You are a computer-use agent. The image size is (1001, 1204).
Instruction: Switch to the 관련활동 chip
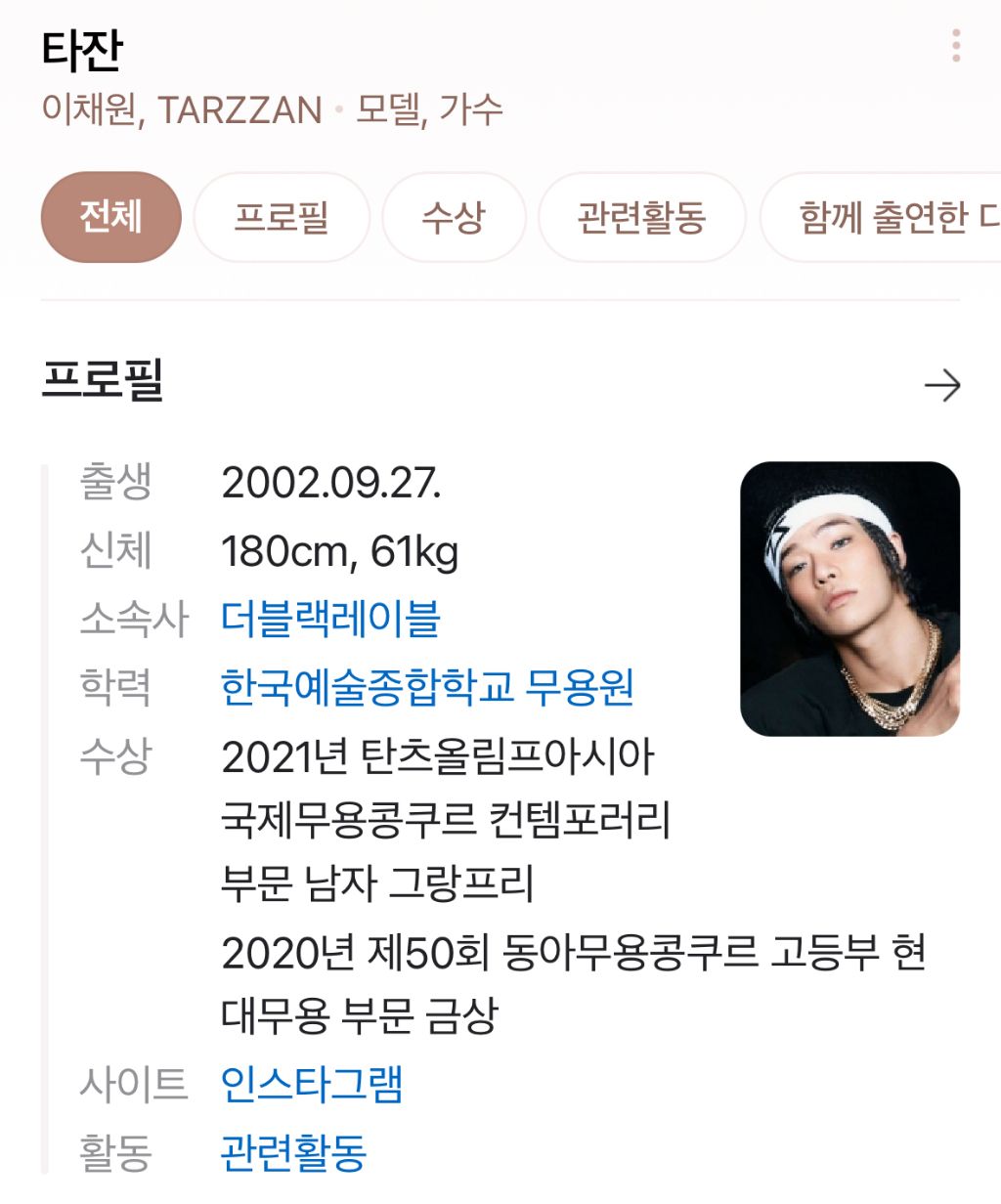tap(641, 217)
